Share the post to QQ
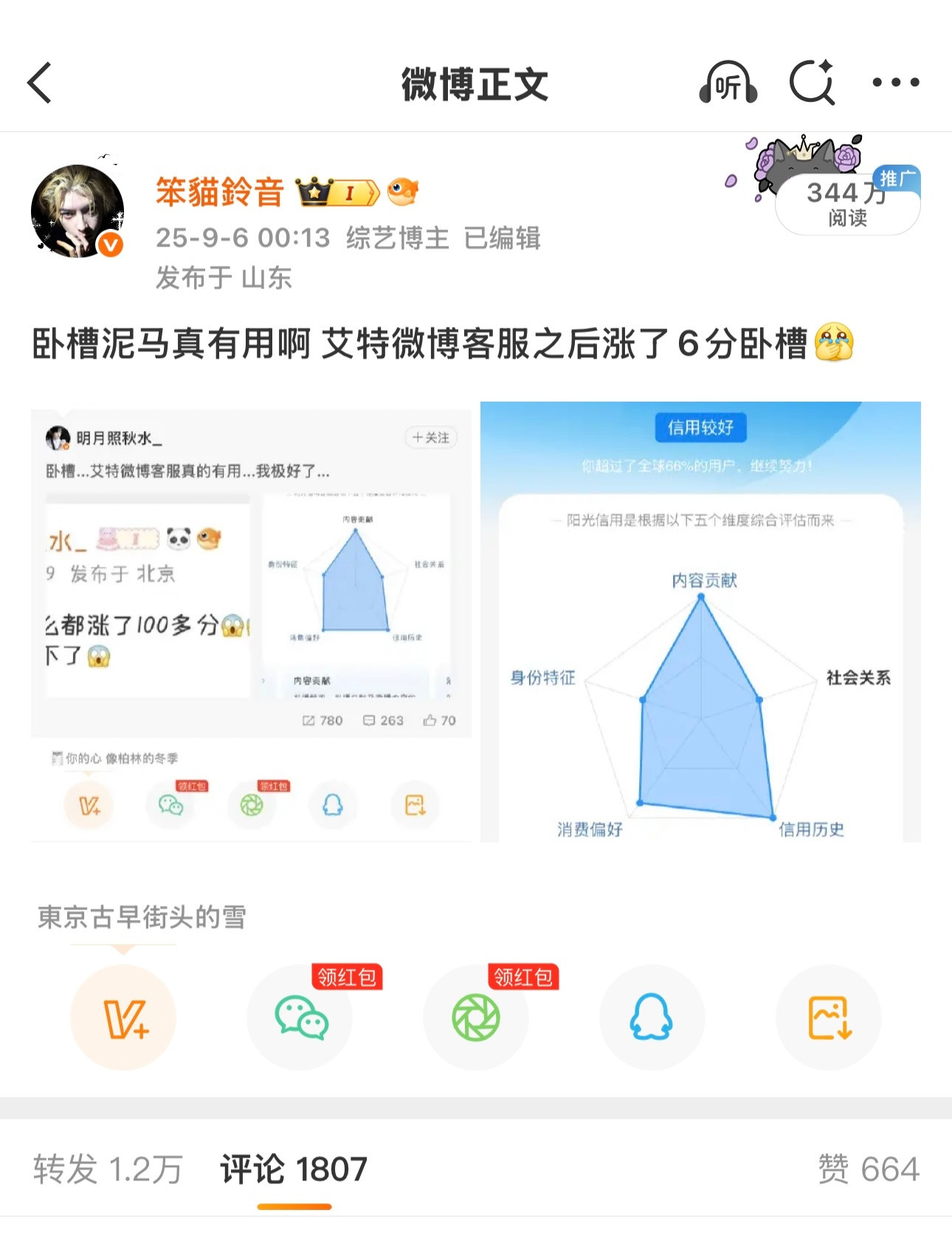Image resolution: width=952 pixels, height=1241 pixels. coord(652,1017)
